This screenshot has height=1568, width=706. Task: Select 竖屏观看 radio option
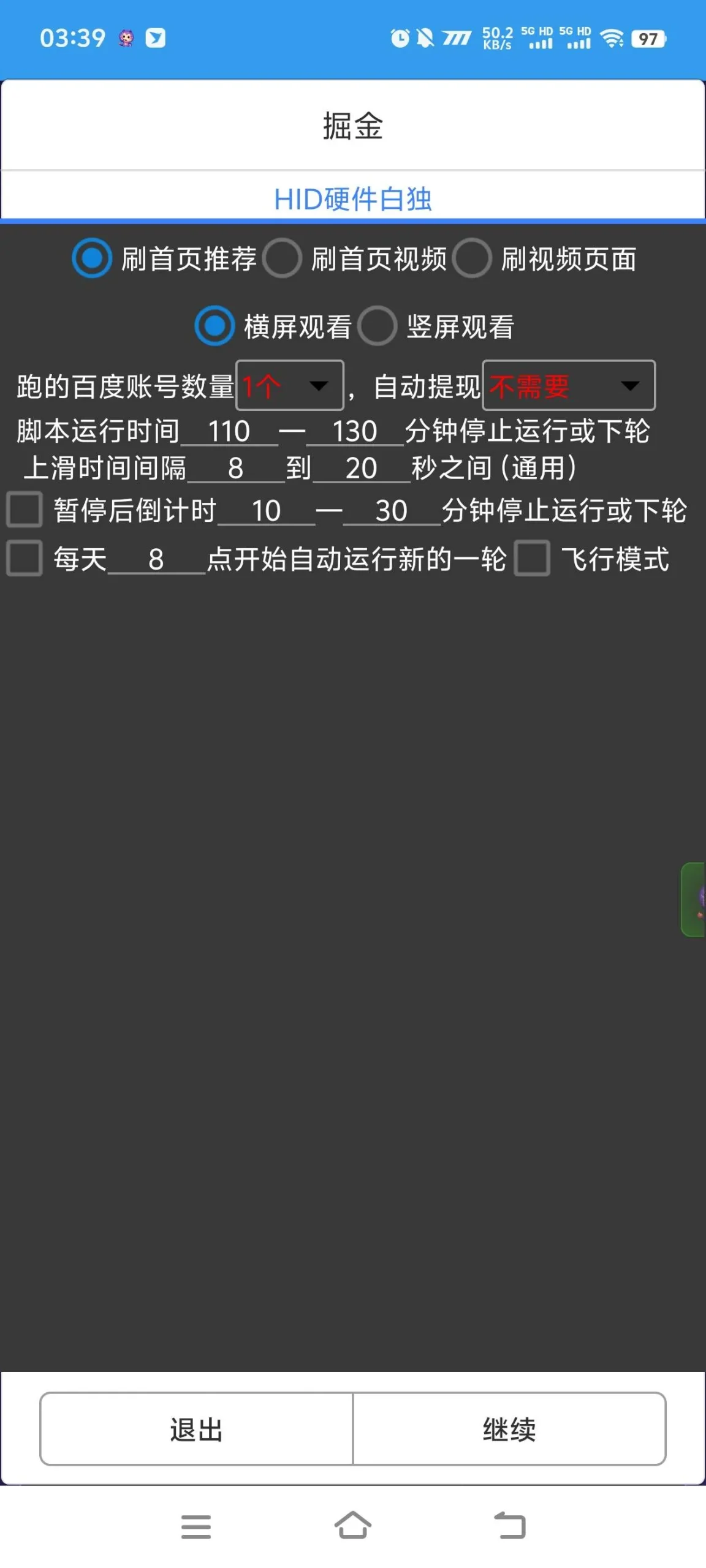(x=378, y=328)
